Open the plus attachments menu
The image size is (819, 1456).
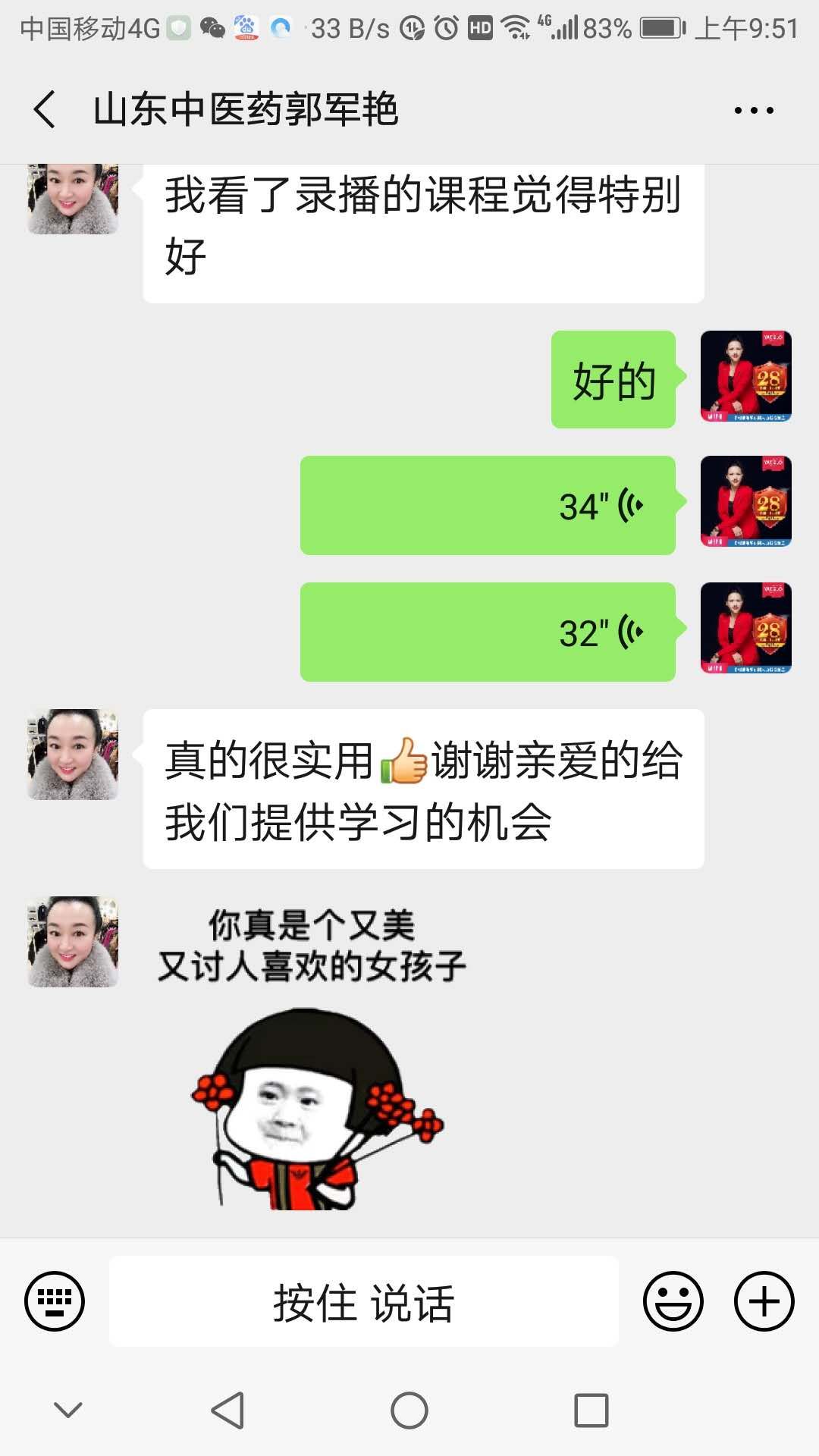pyautogui.click(x=764, y=1301)
